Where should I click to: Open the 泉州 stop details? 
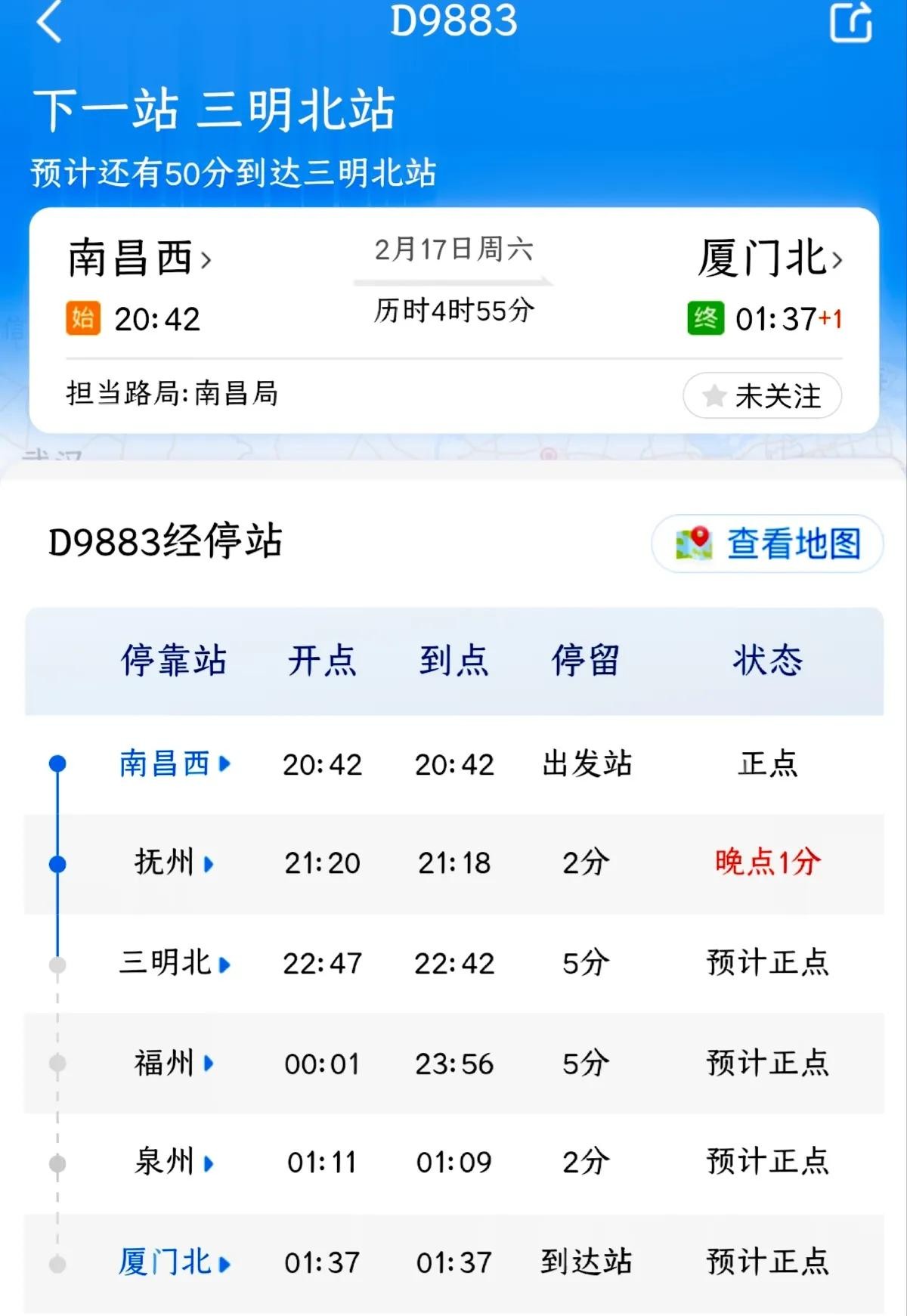[x=174, y=1163]
